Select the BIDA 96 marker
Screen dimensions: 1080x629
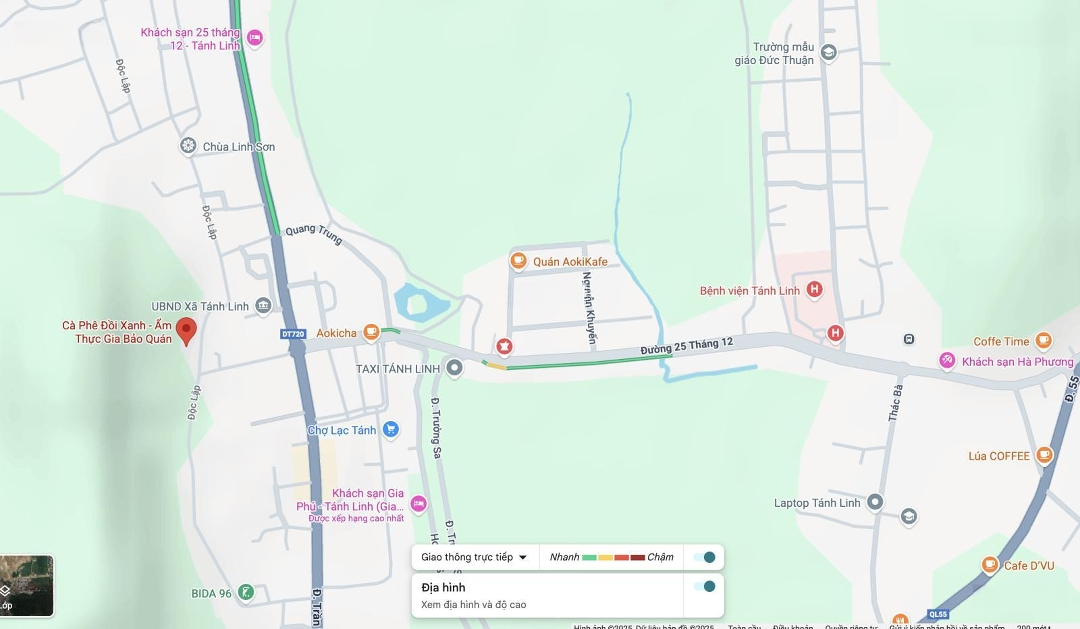pos(245,593)
